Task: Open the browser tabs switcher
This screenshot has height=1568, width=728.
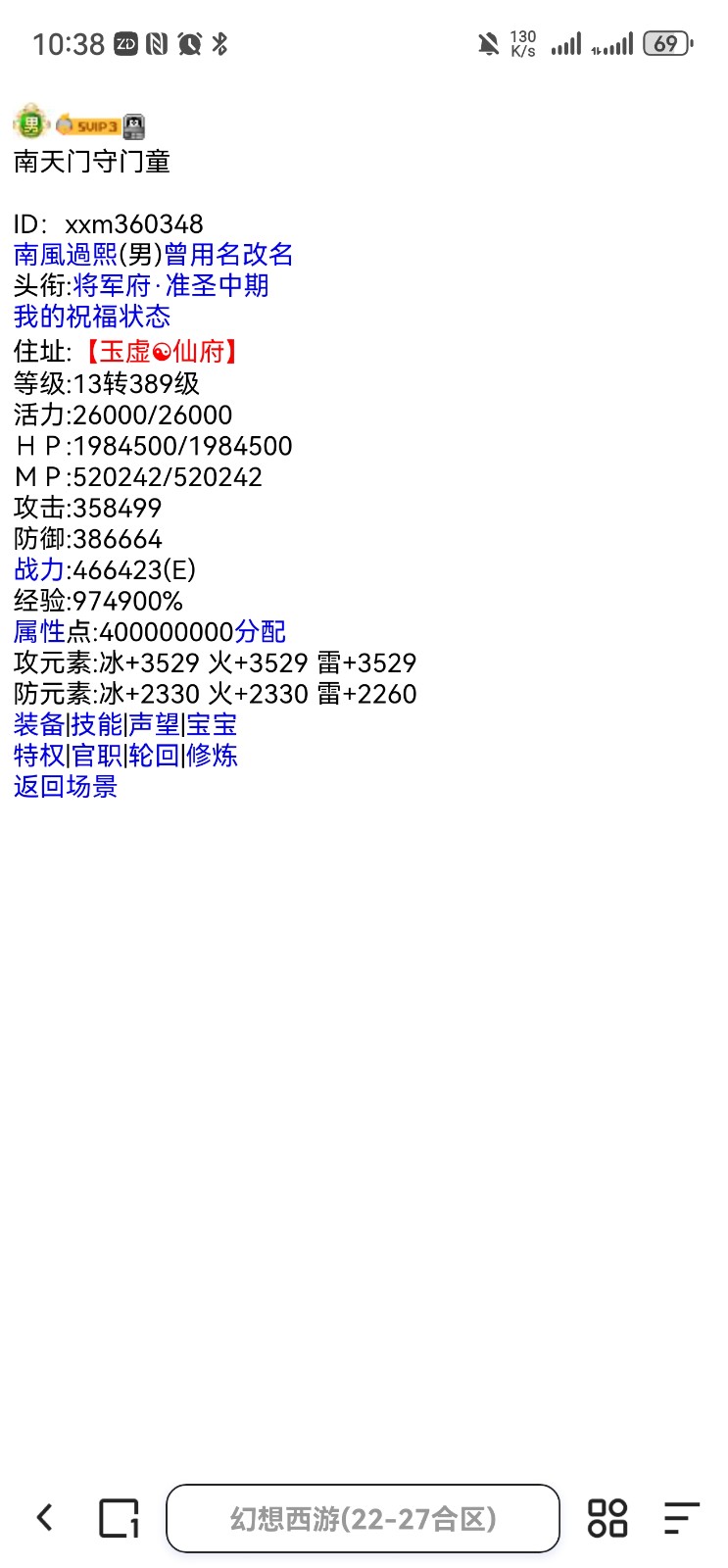Action: pyautogui.click(x=119, y=1518)
